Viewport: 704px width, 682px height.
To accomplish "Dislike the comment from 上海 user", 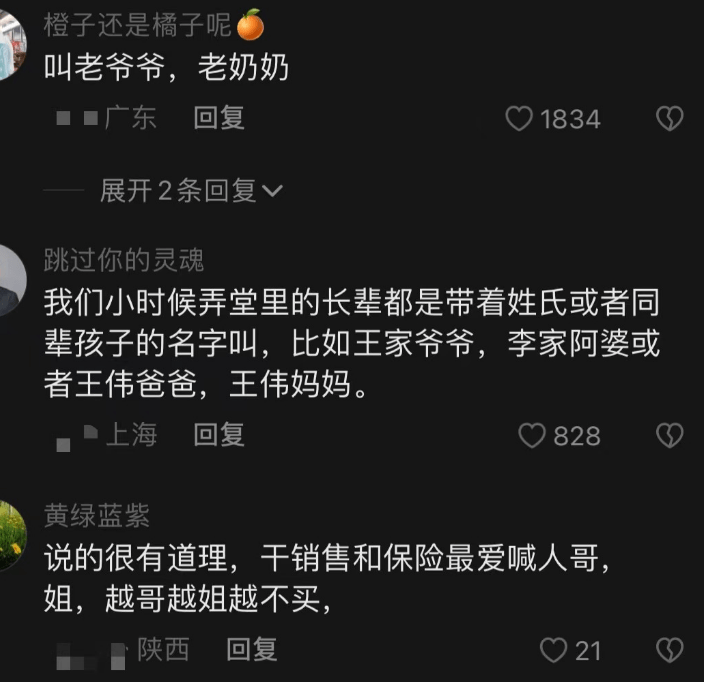I will (x=669, y=435).
